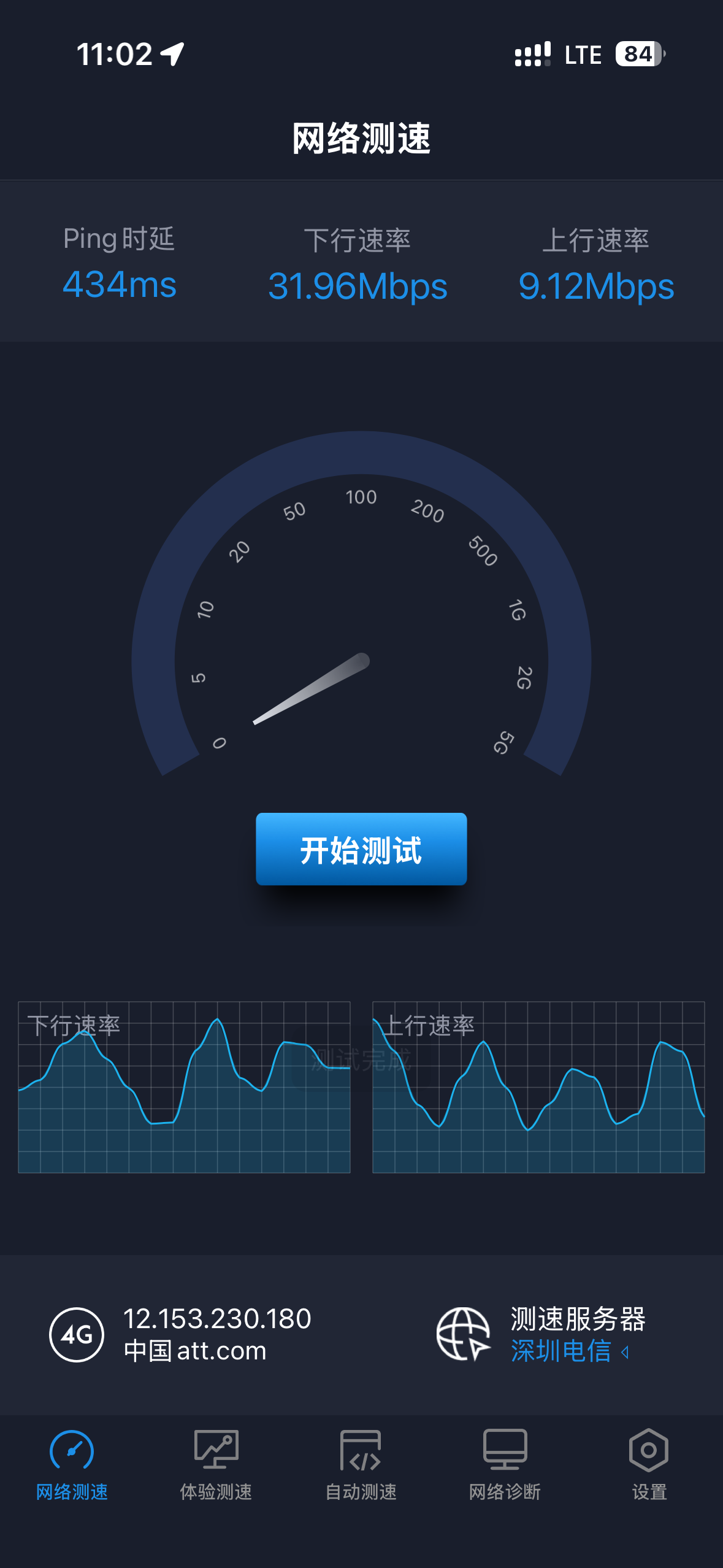Switch to the 自动测速 tab
This screenshot has height=1568, width=723.
tap(361, 1465)
